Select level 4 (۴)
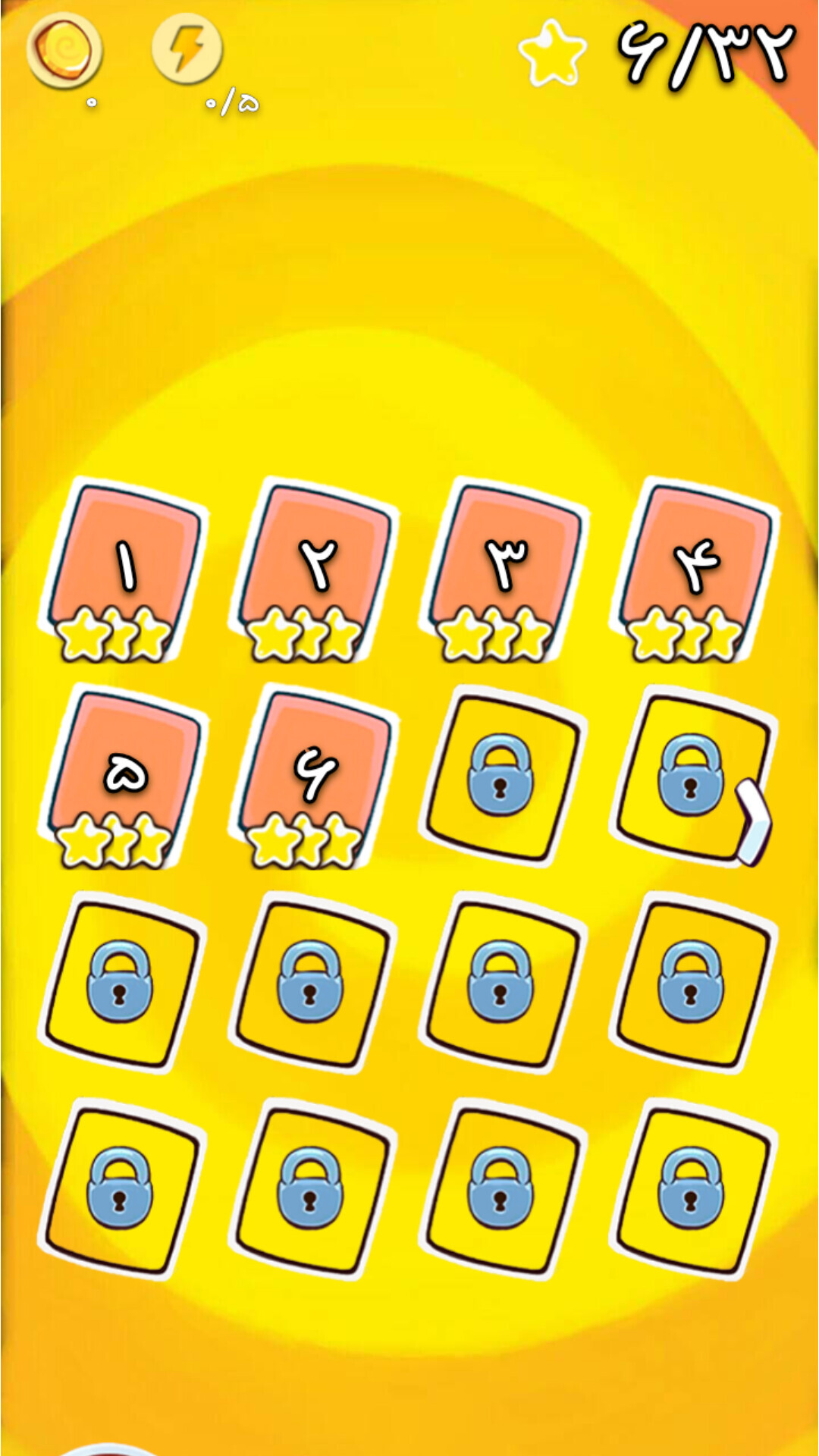819x1456 pixels. (x=695, y=569)
